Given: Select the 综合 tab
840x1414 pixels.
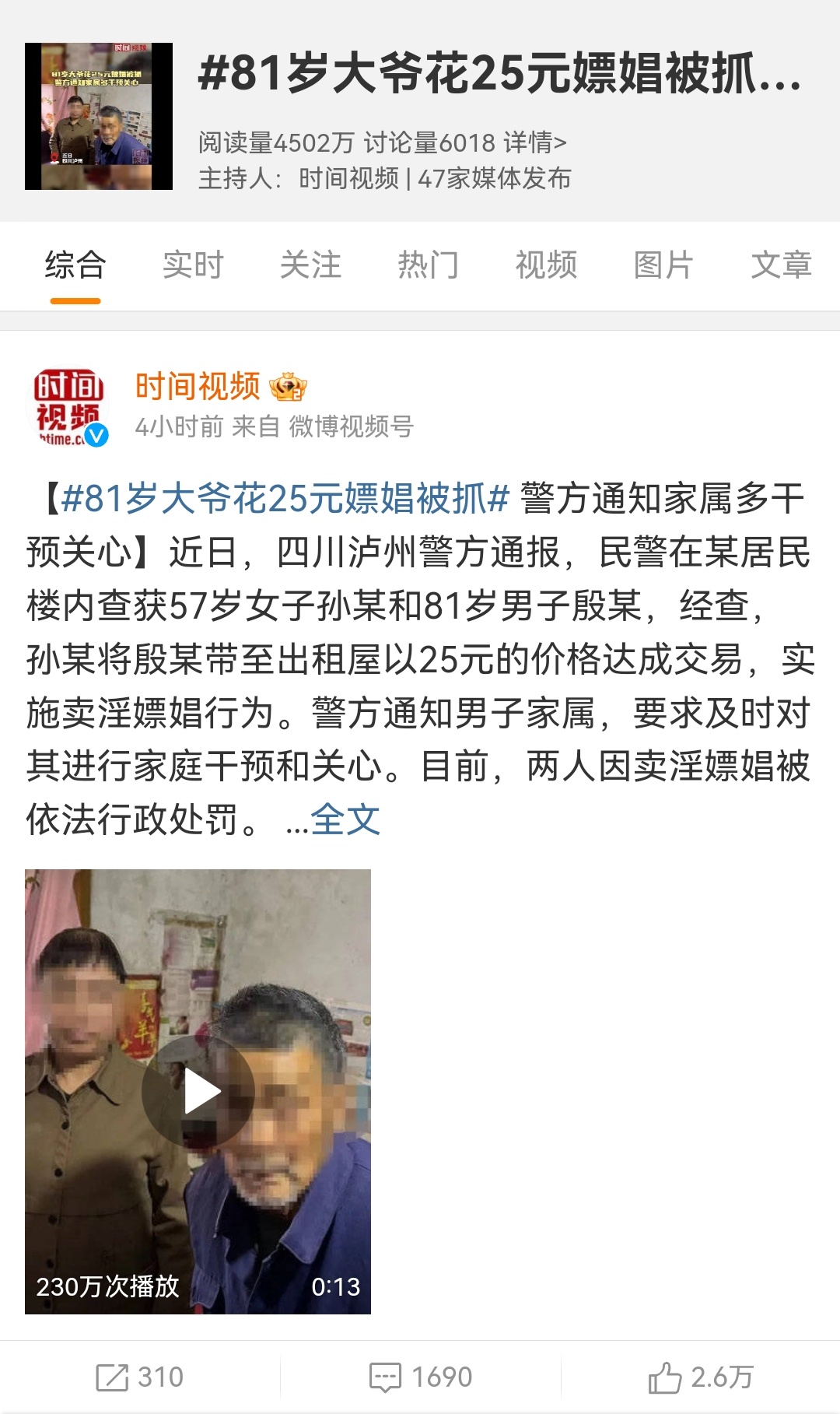Looking at the screenshot, I should tap(75, 265).
